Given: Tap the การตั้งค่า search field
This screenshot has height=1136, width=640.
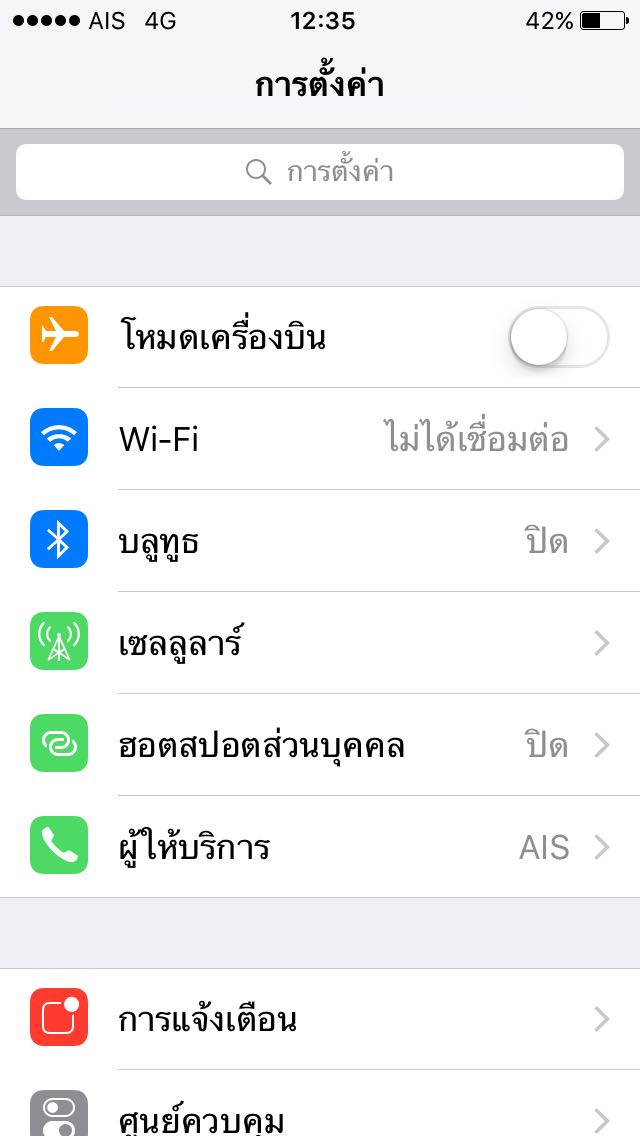Looking at the screenshot, I should pos(320,172).
